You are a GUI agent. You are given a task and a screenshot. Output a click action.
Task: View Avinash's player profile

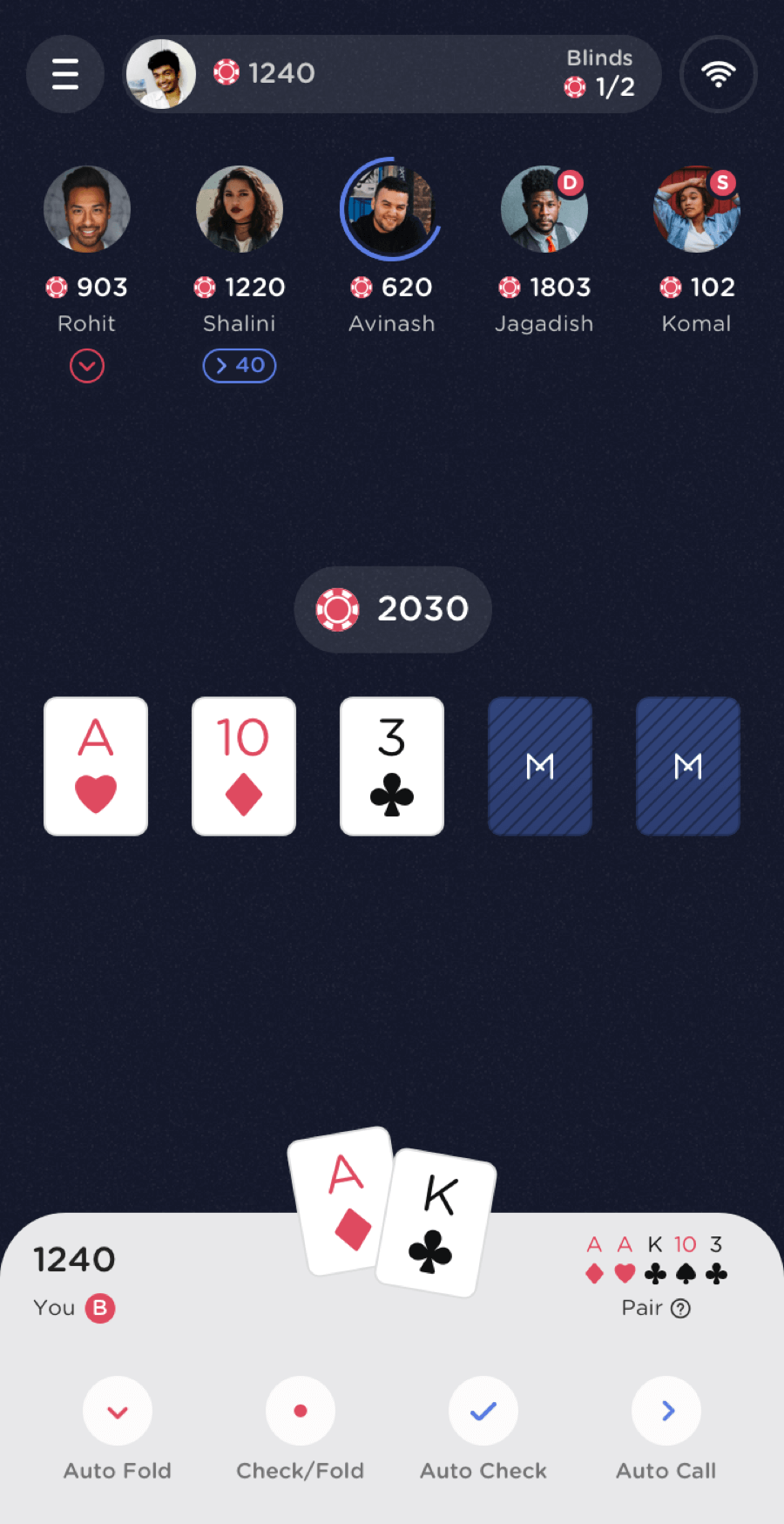coord(391,209)
